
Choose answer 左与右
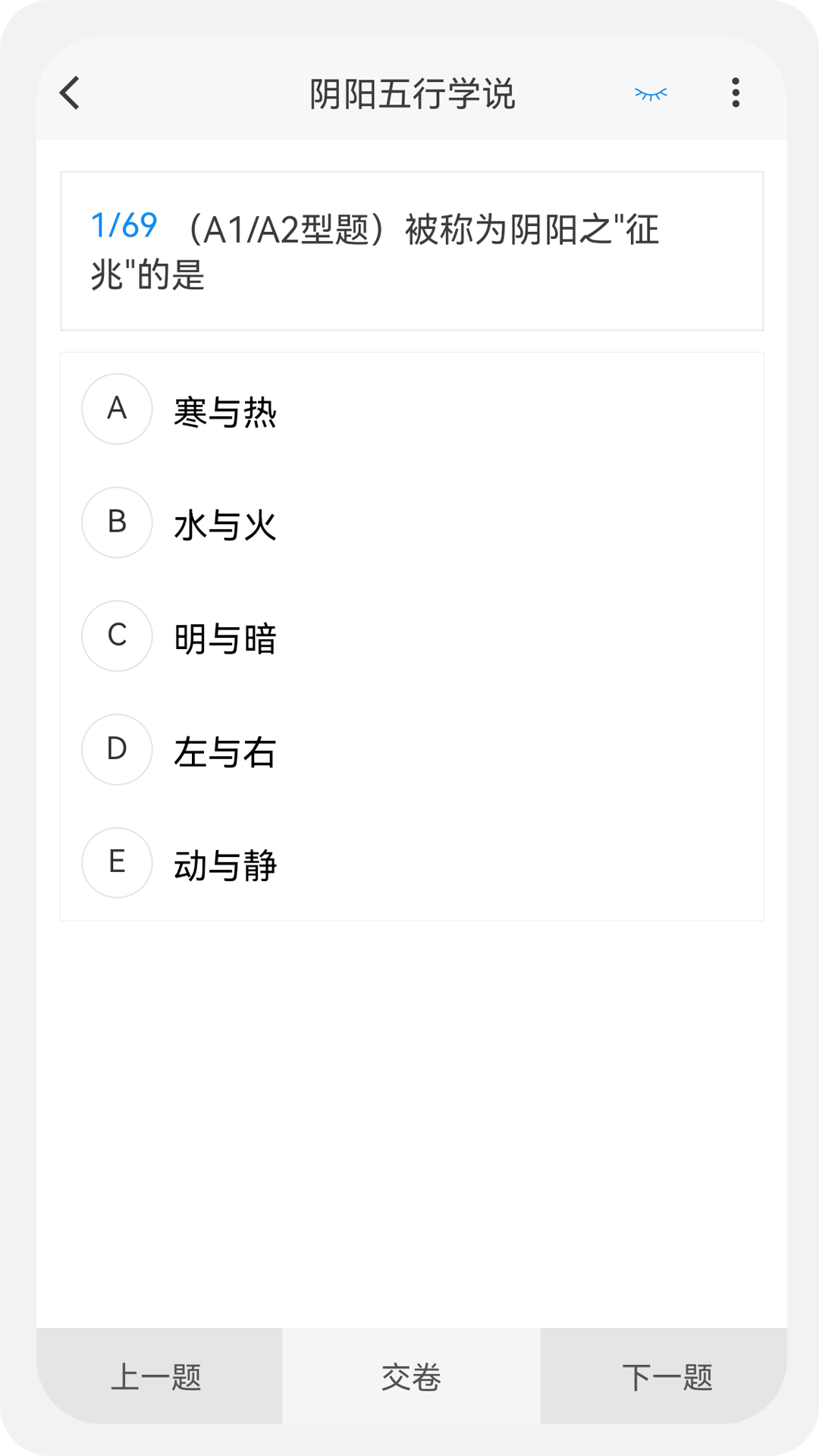(225, 753)
